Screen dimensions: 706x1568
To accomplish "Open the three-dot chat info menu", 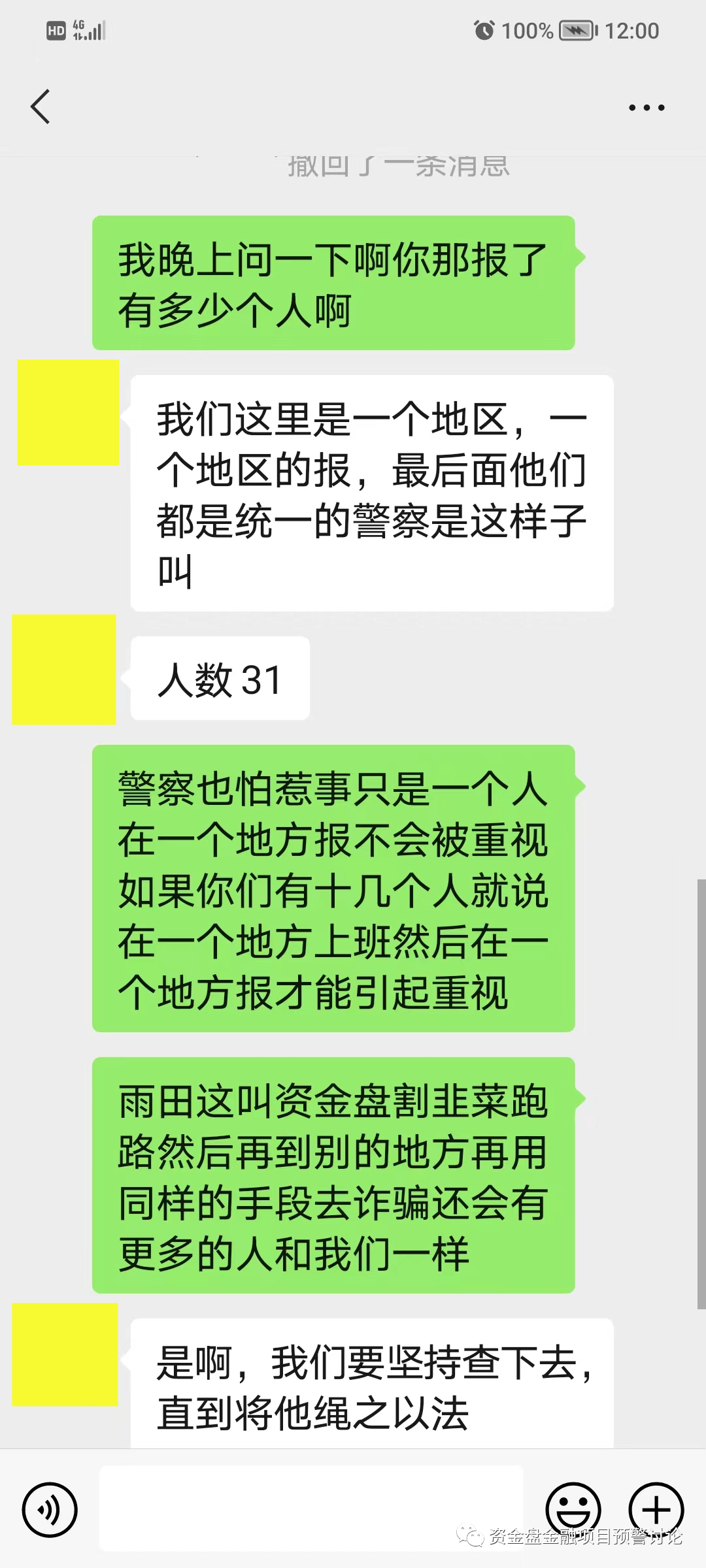I will pyautogui.click(x=646, y=108).
